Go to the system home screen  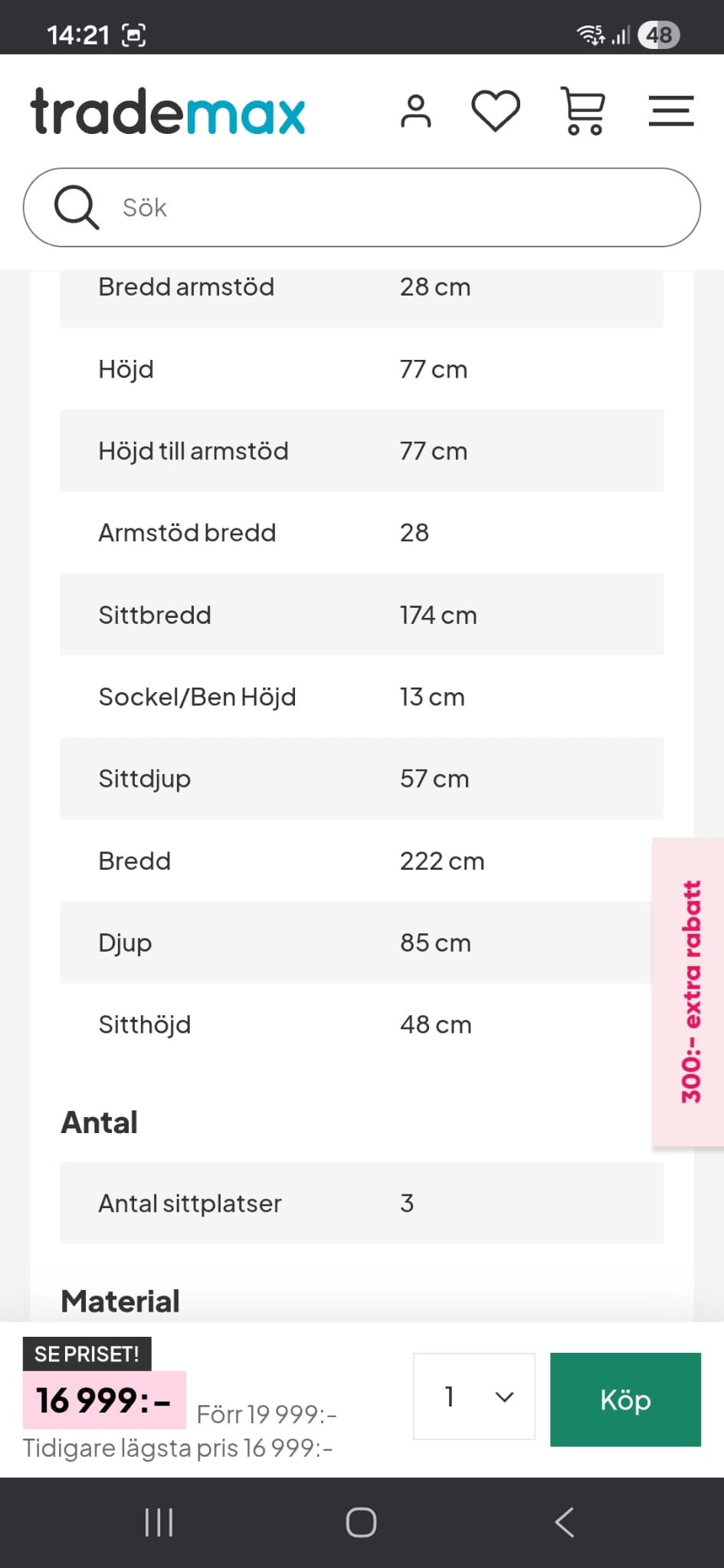[x=361, y=1522]
